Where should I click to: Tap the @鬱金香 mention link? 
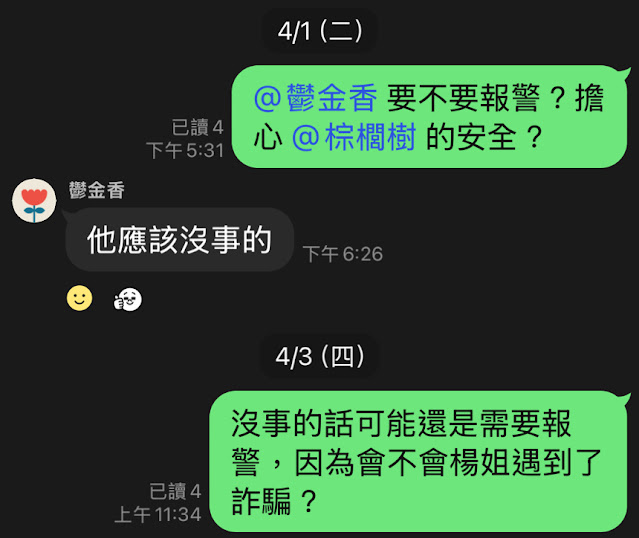315,98
